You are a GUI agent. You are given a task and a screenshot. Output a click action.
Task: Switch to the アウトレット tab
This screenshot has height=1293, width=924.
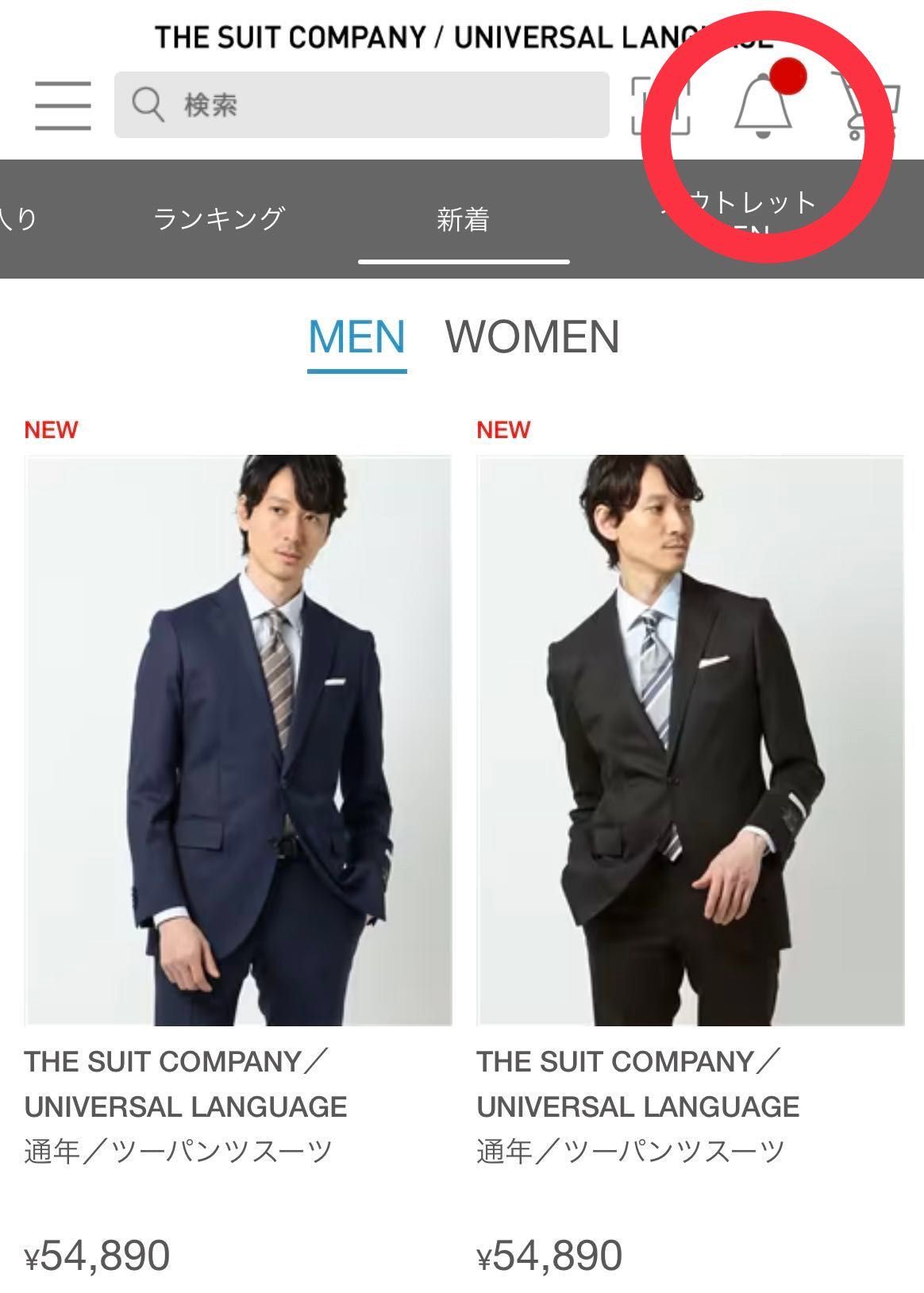[740, 208]
